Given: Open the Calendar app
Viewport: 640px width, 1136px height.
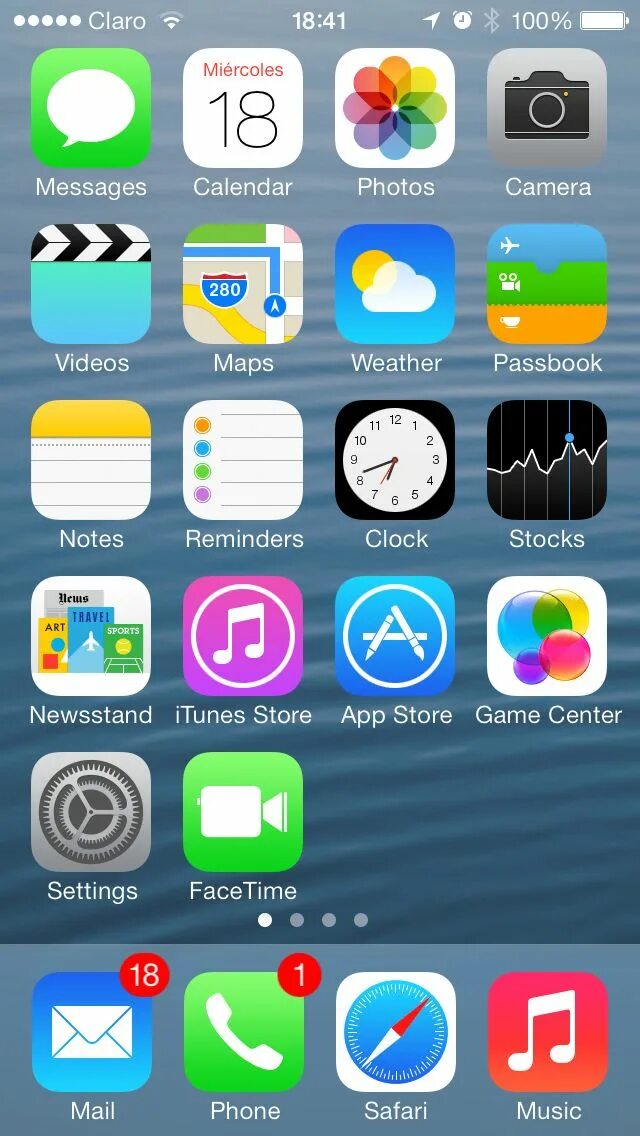Looking at the screenshot, I should point(243,108).
